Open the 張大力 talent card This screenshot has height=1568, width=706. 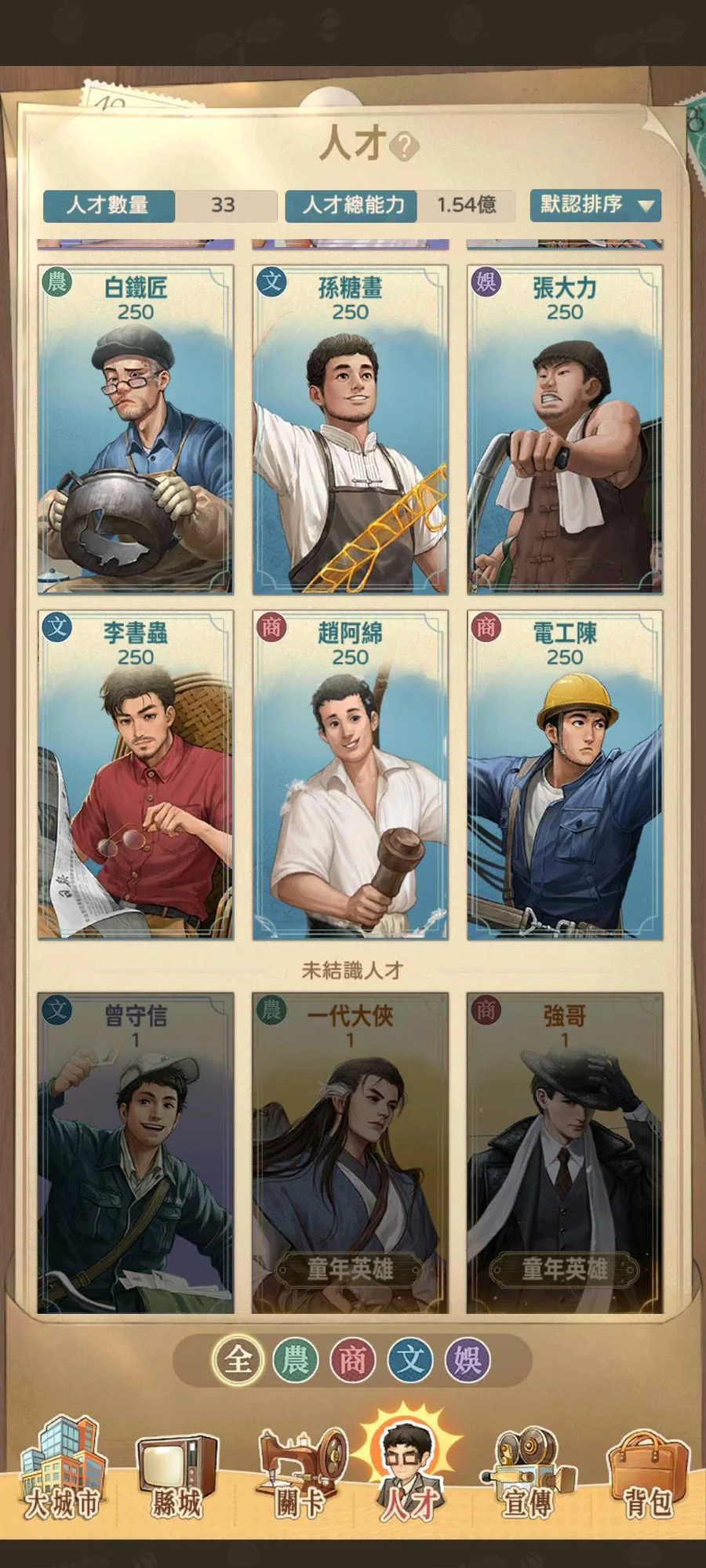coord(565,429)
